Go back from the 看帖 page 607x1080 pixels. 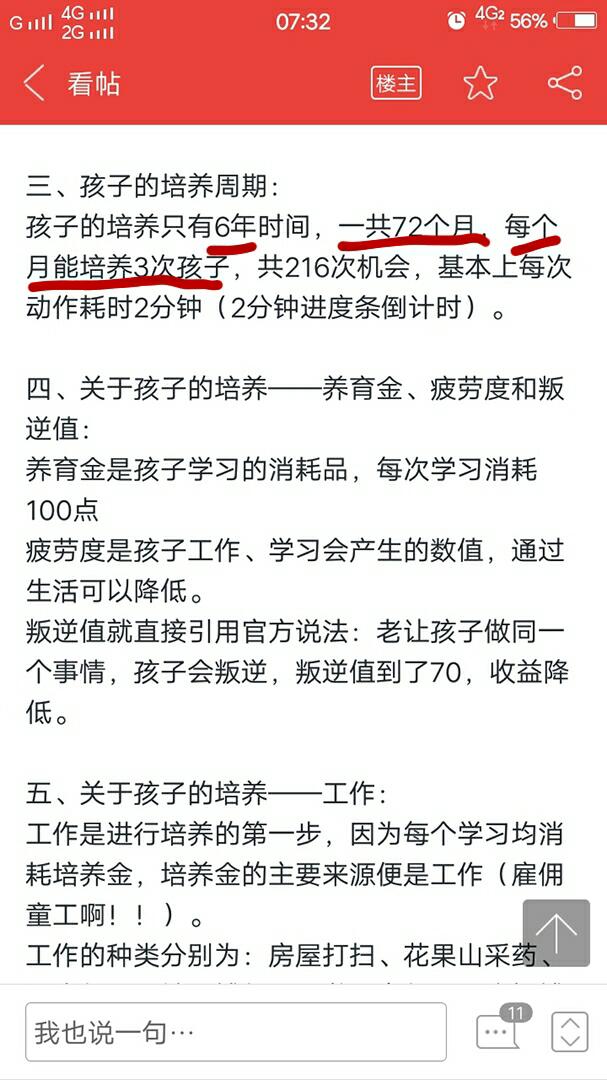point(34,84)
